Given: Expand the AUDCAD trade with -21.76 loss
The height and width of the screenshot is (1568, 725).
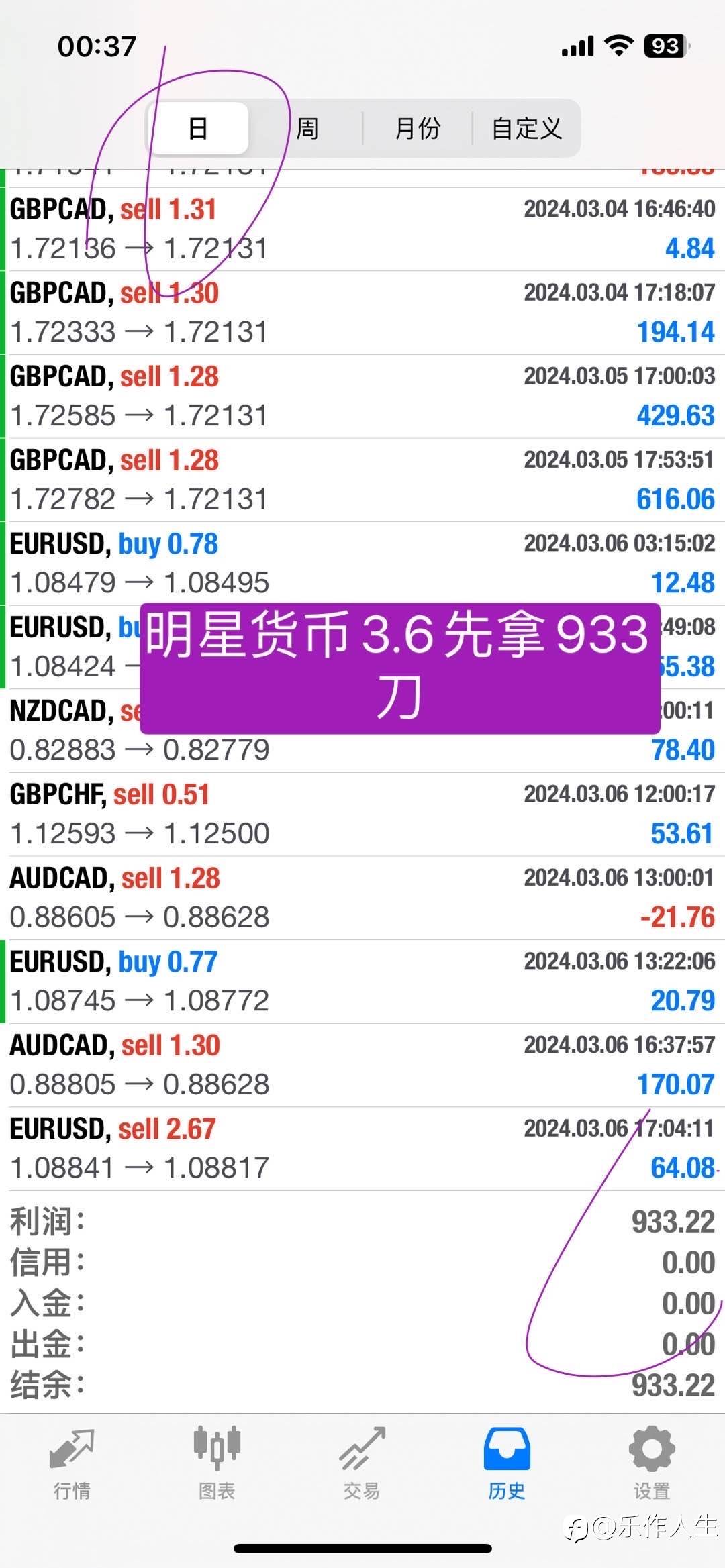Looking at the screenshot, I should coord(362,898).
